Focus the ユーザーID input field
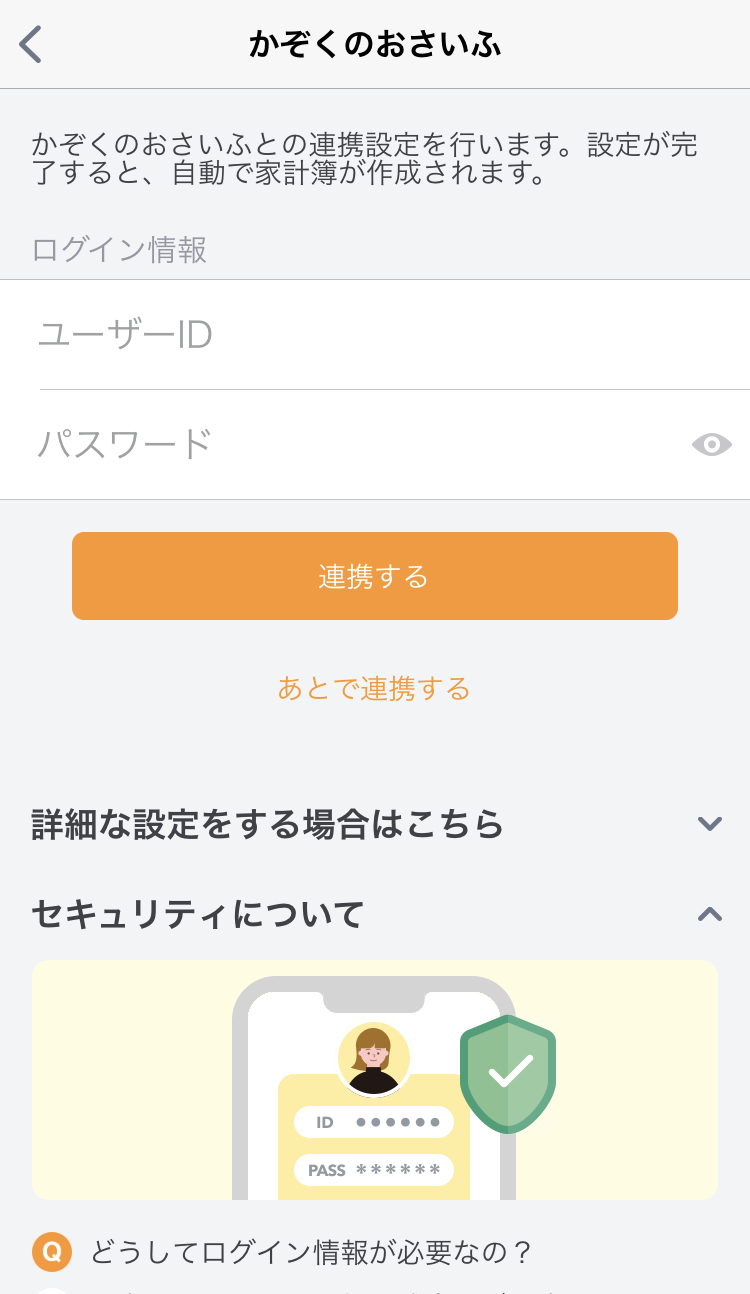 [300, 335]
